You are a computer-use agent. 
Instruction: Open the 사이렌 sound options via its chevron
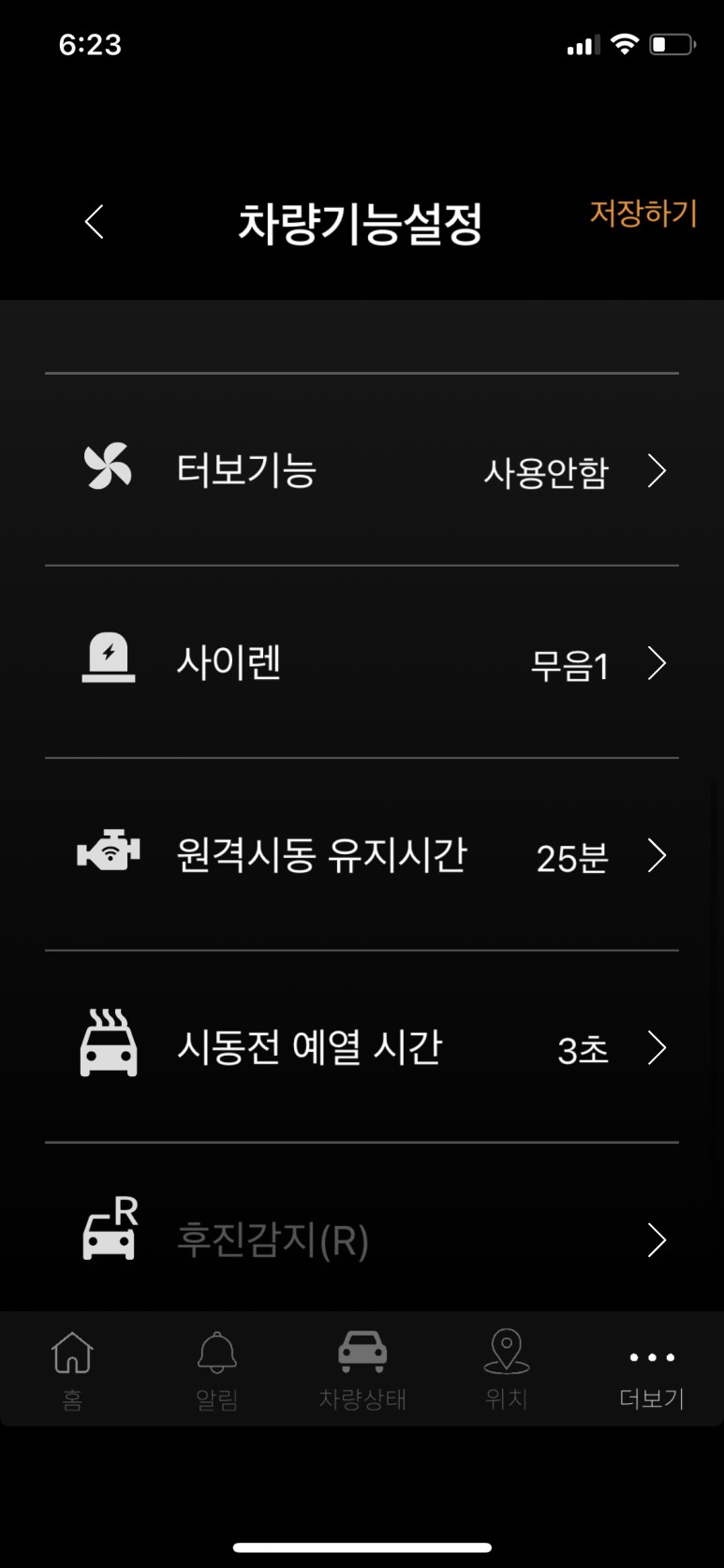(657, 662)
